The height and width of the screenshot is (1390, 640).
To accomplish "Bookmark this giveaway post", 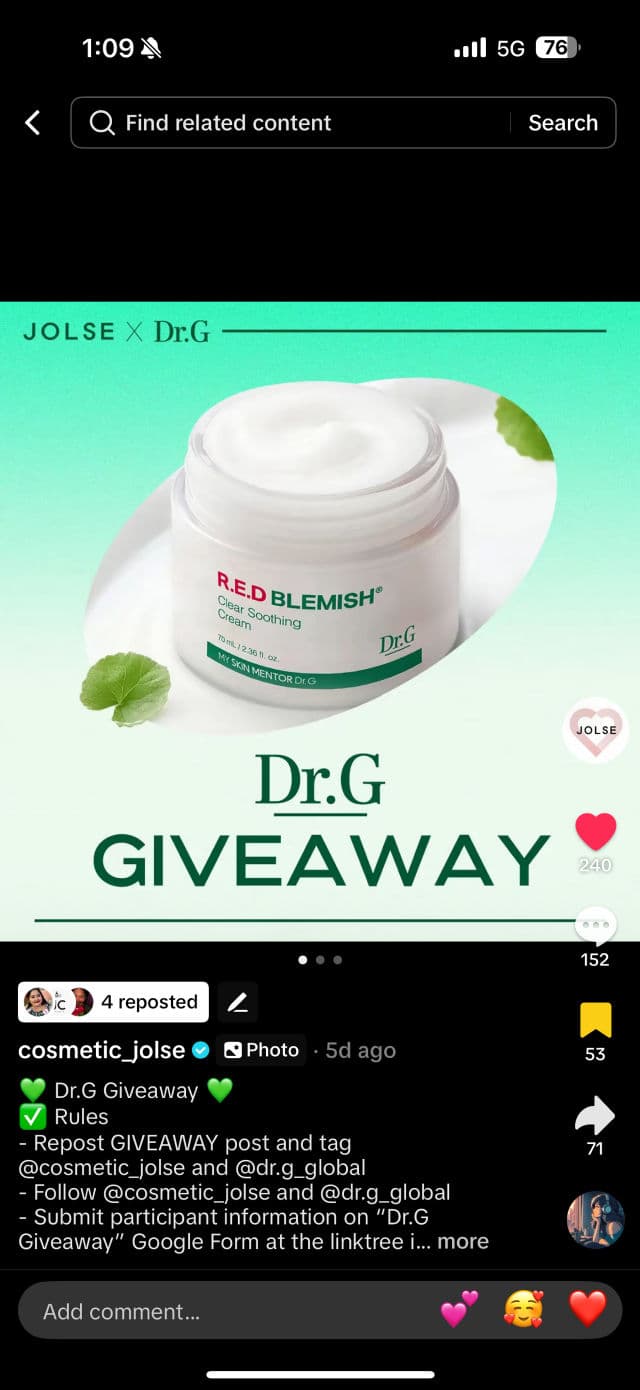I will (595, 1021).
